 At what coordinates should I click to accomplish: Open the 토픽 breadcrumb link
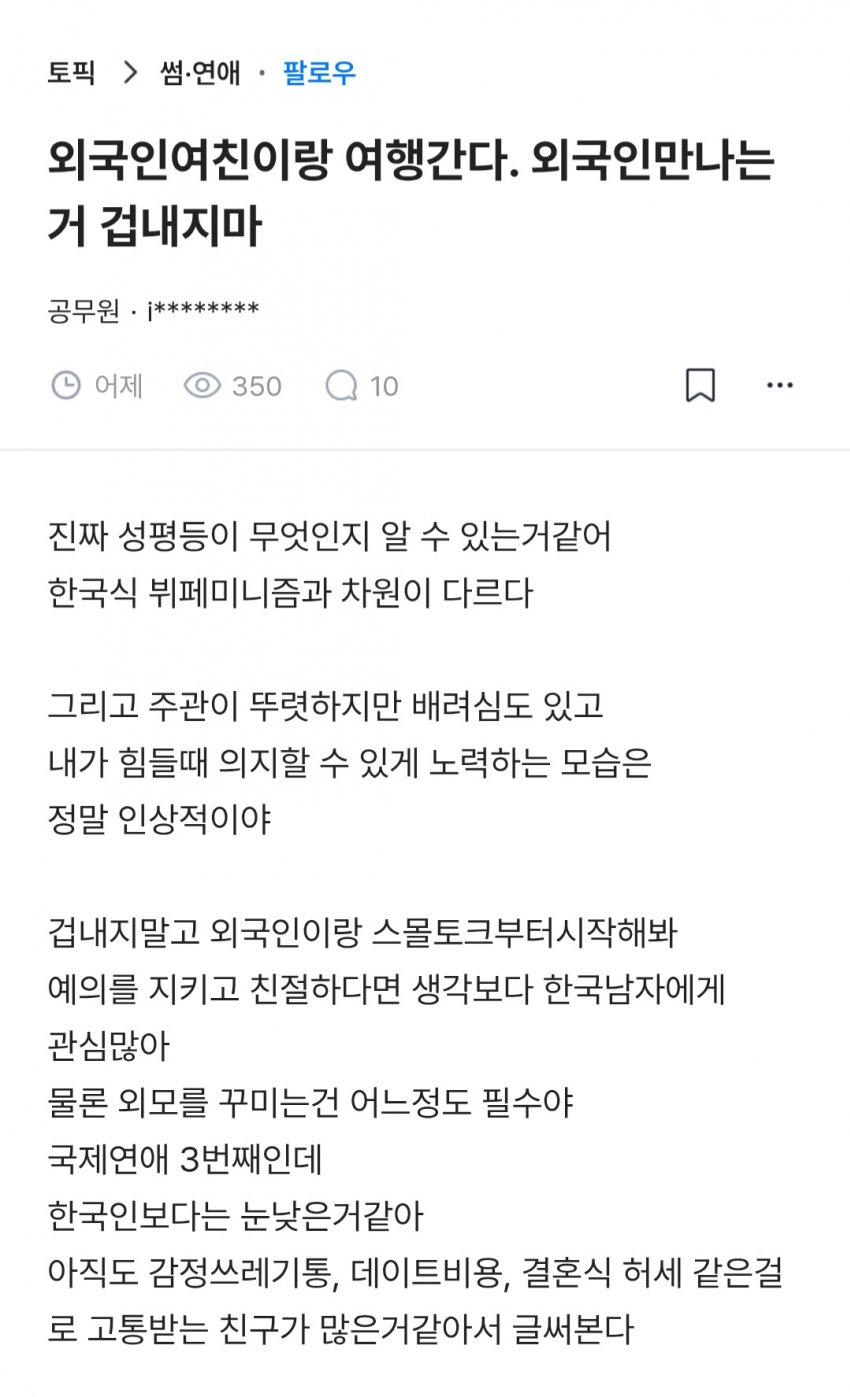71,73
